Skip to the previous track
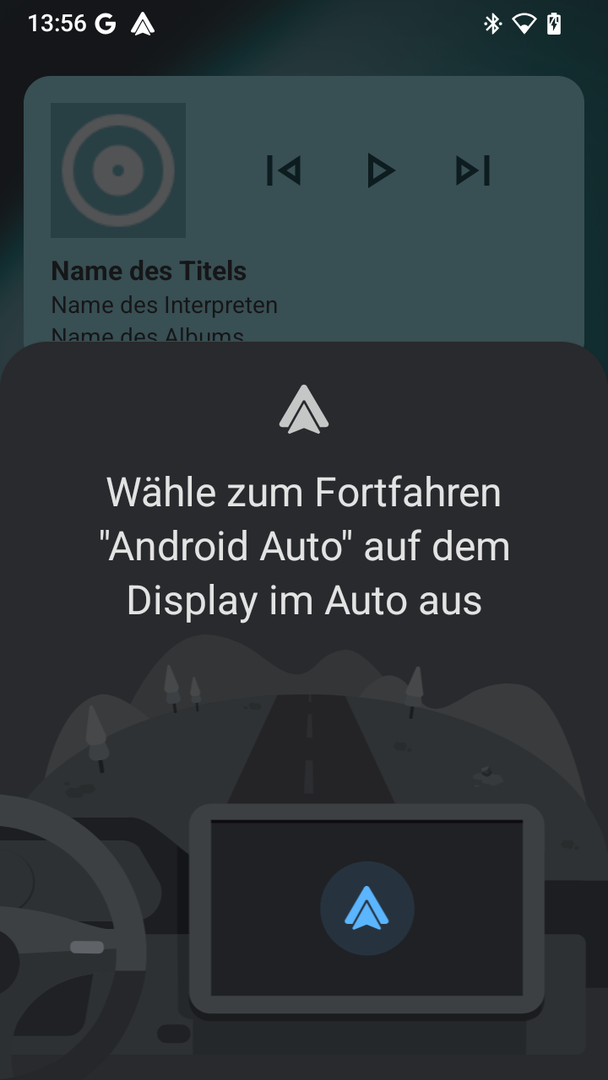The height and width of the screenshot is (1080, 608). 284,171
